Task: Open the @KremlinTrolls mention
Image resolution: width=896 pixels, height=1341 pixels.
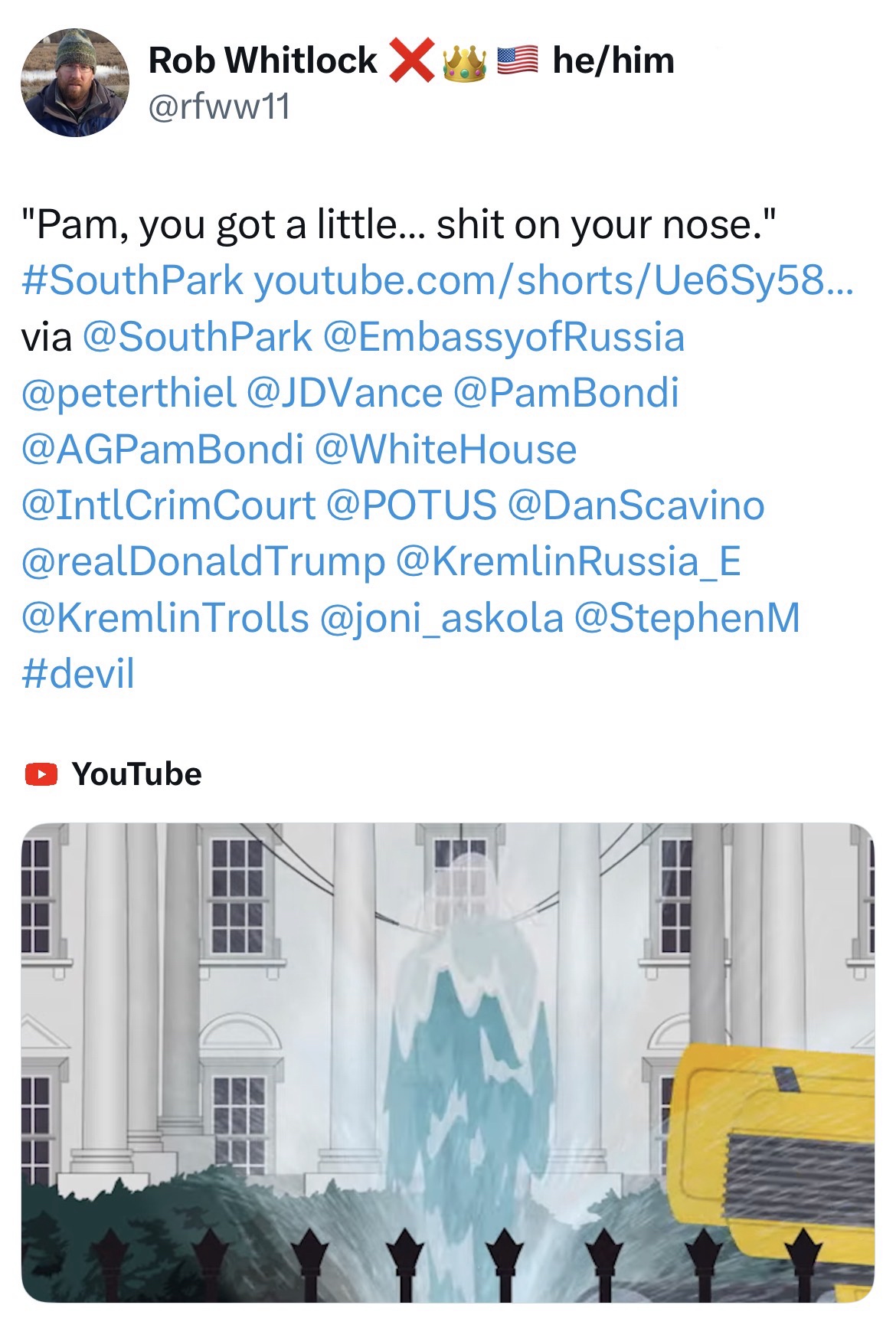Action: (x=165, y=618)
